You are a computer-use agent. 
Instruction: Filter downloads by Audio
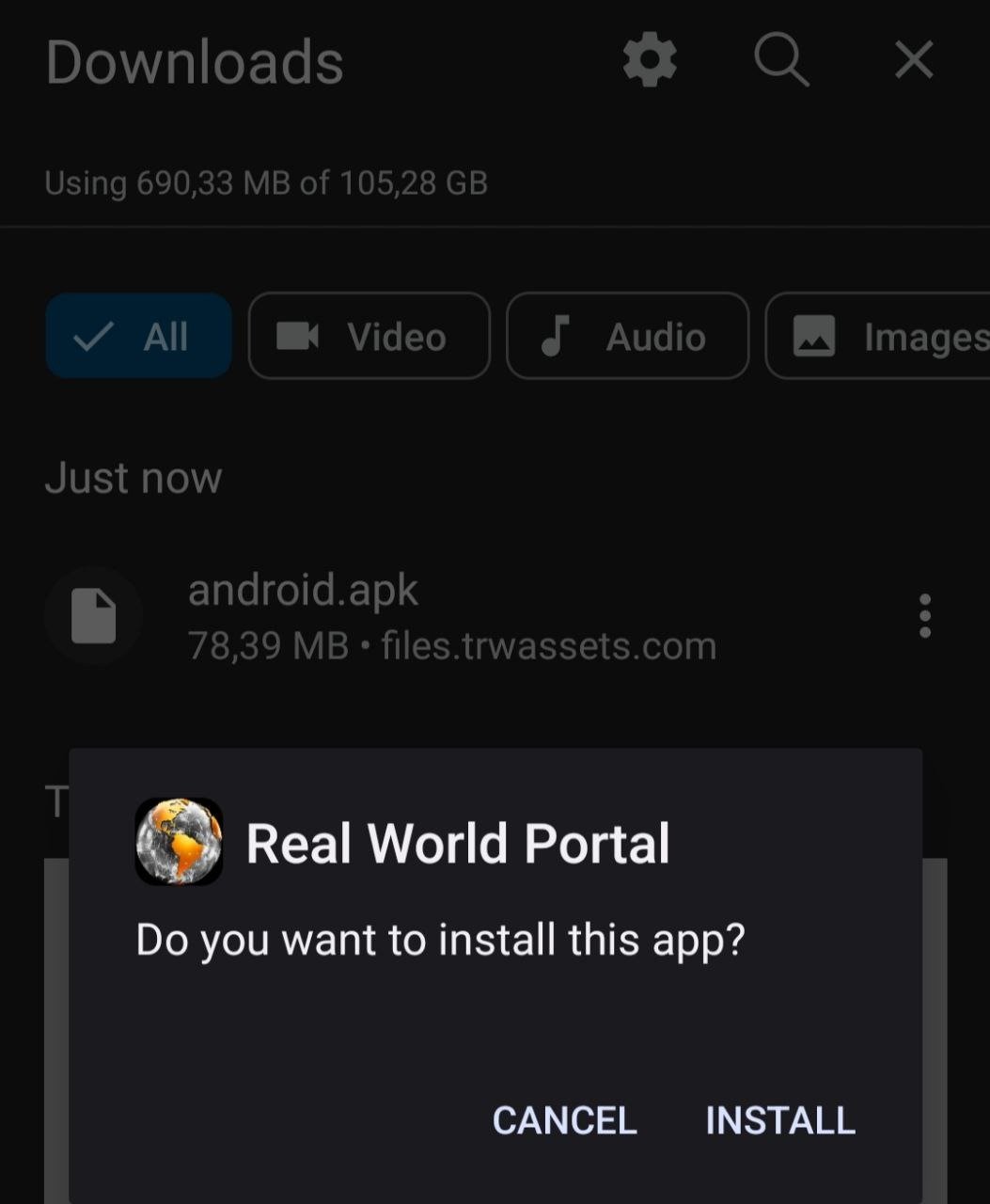pyautogui.click(x=627, y=336)
